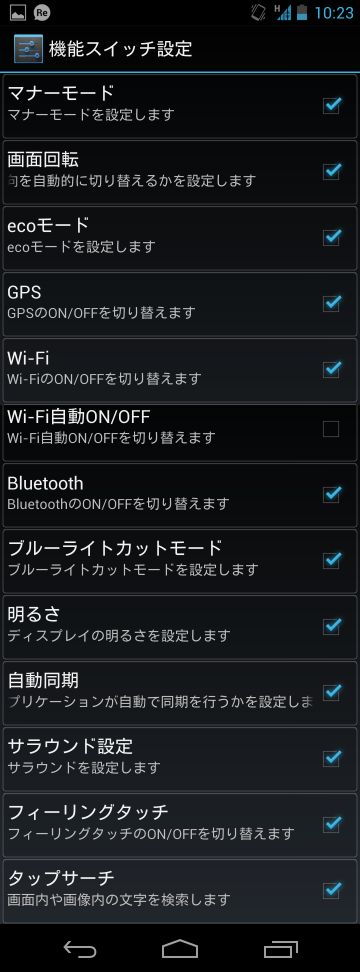Tap the 機能スイッチ設定 settings icon to go up

point(28,49)
